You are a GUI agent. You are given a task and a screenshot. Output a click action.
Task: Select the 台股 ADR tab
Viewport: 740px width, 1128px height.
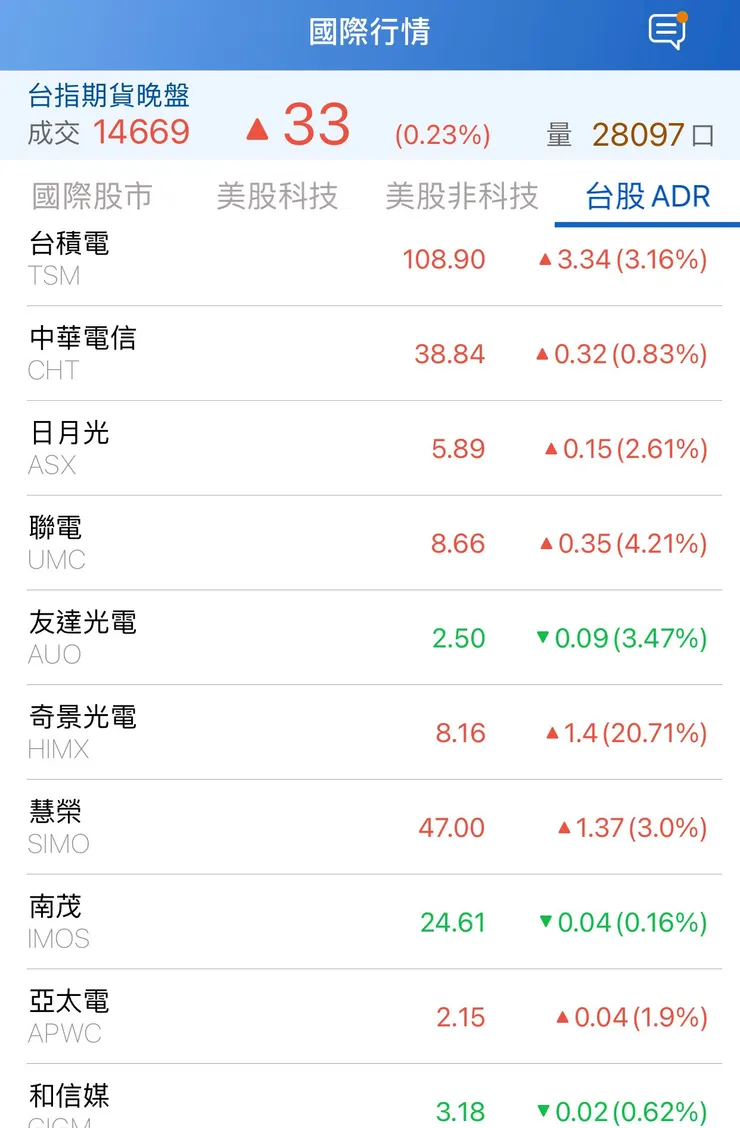644,196
